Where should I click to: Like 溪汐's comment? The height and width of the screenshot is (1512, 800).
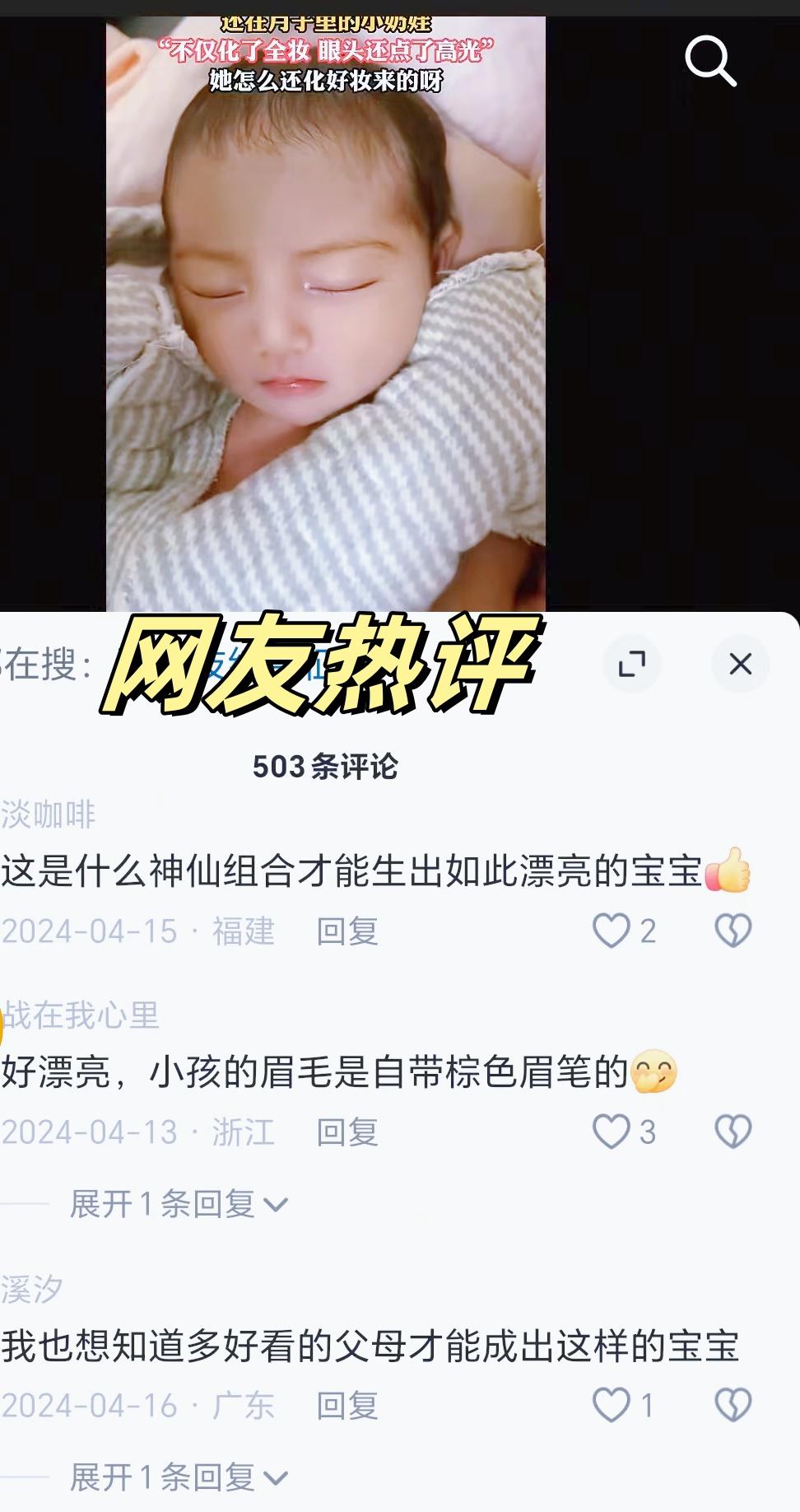[x=612, y=1406]
